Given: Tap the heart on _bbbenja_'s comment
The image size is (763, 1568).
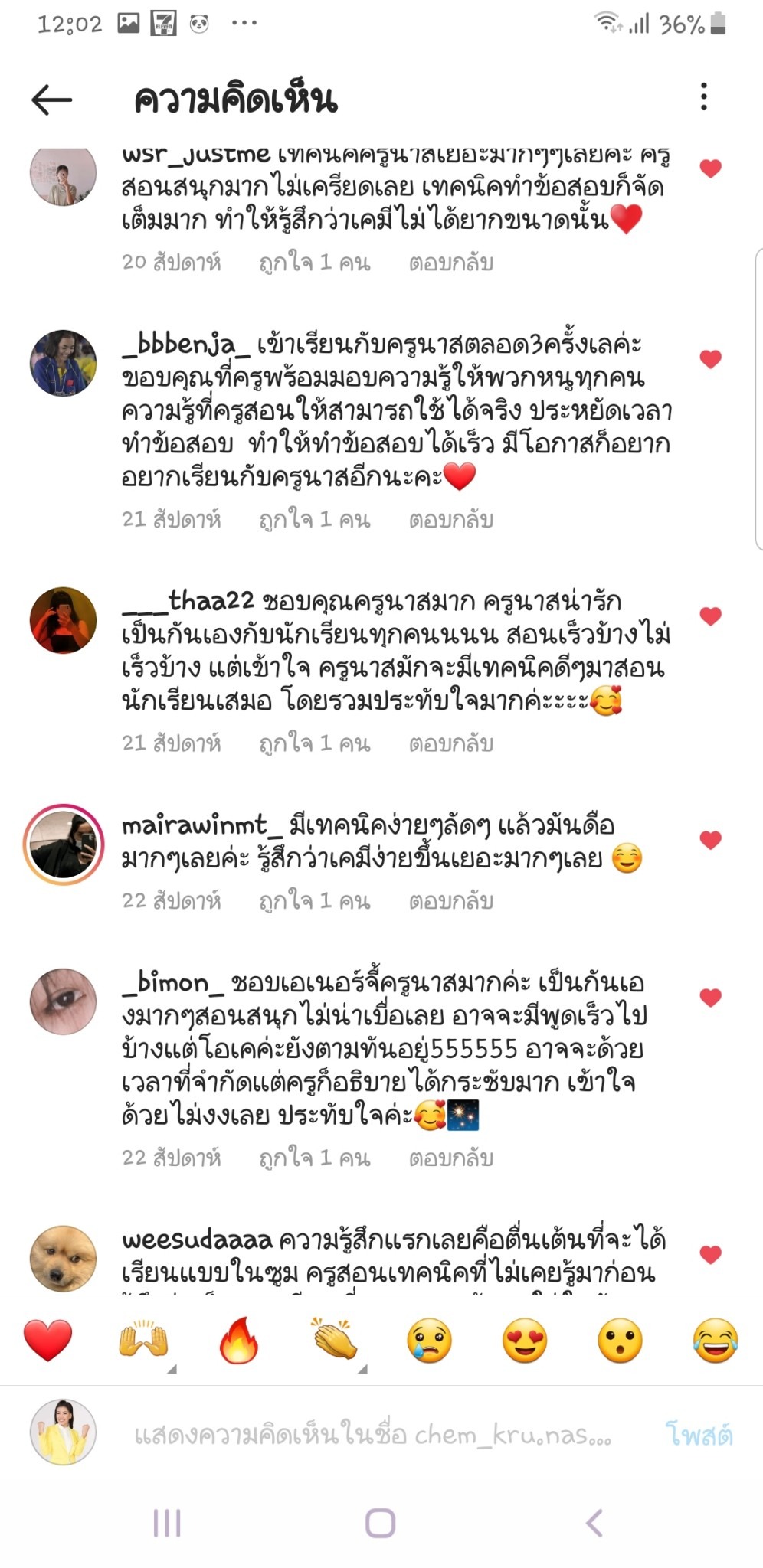Looking at the screenshot, I should click(711, 358).
